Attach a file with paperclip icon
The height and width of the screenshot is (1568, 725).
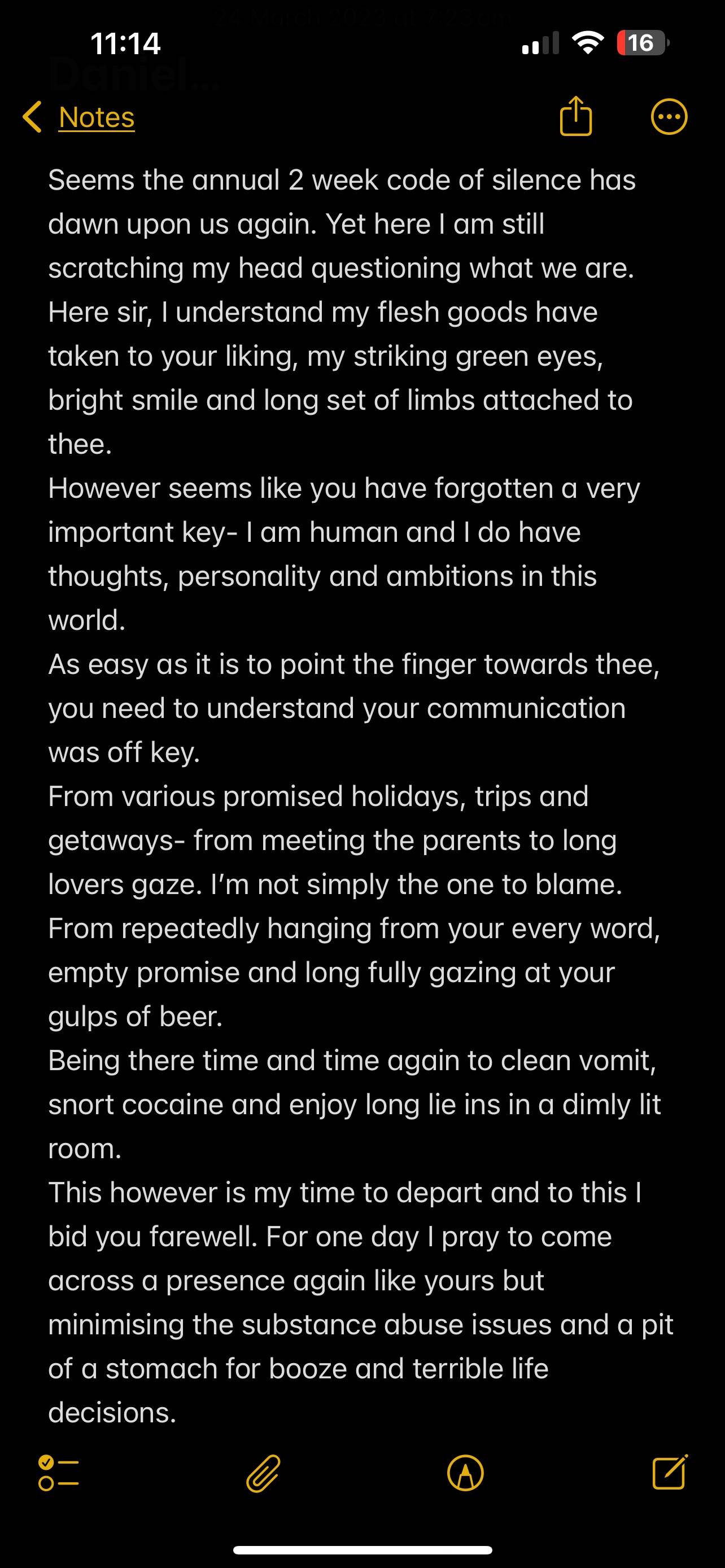263,1474
